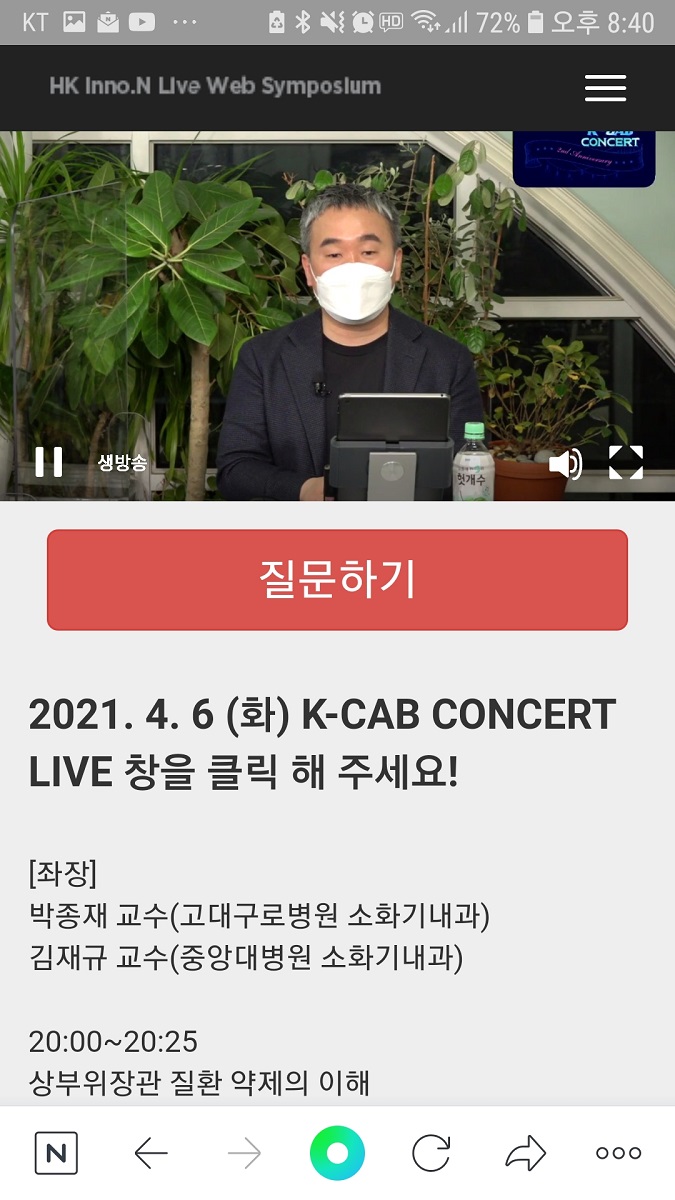Image resolution: width=675 pixels, height=1200 pixels.
Task: Pause the live video stream
Action: tap(48, 462)
